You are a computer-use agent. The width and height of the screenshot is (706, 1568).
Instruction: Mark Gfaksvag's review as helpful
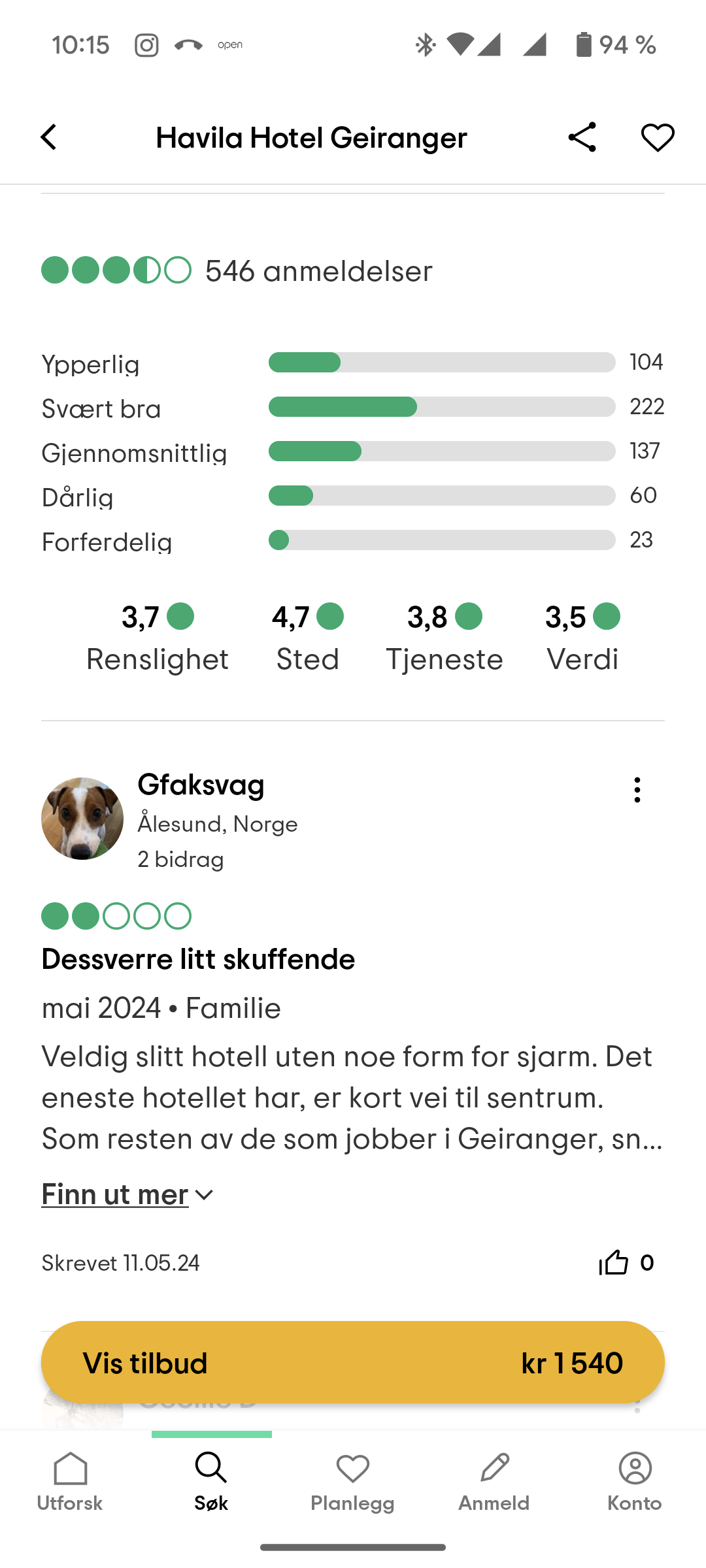point(614,1262)
